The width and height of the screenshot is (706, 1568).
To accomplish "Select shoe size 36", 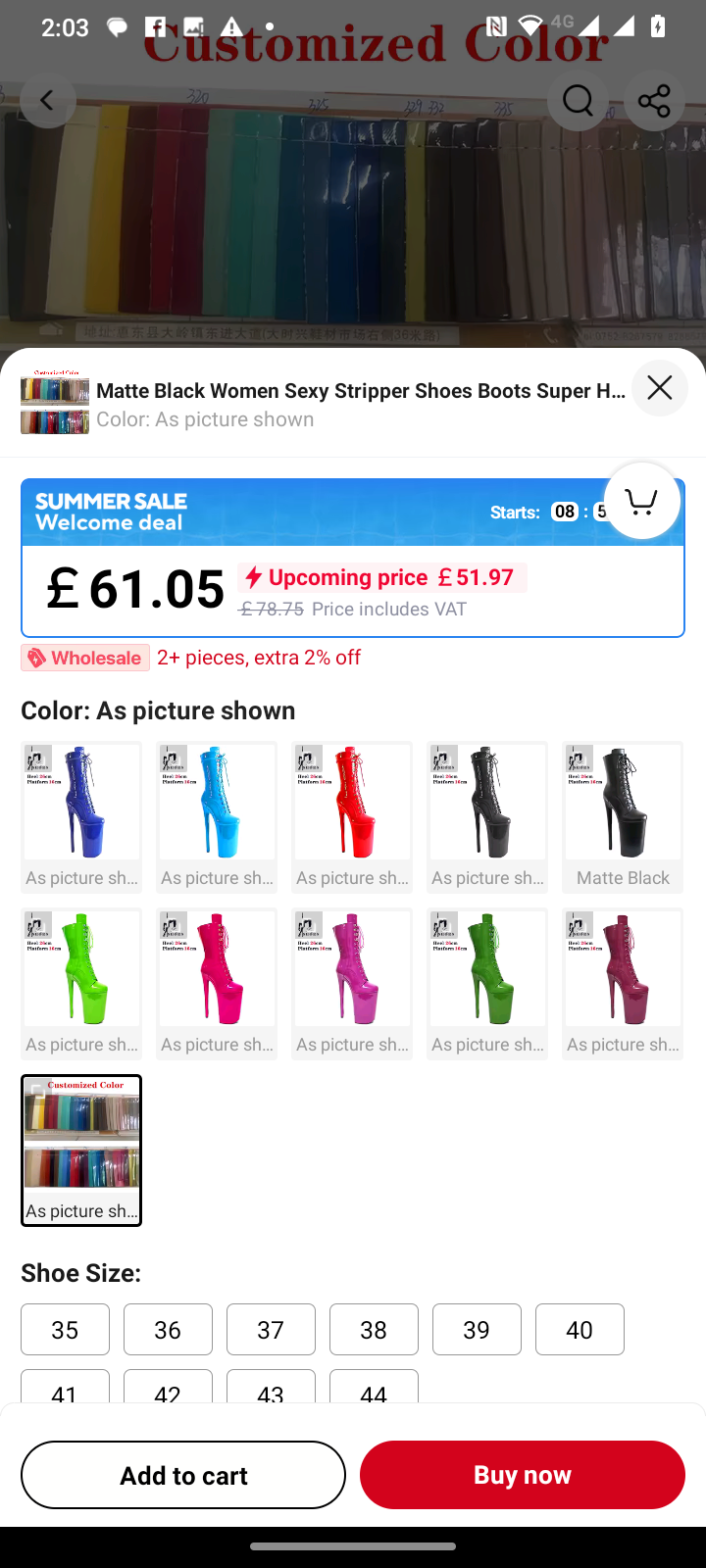I will [168, 1329].
